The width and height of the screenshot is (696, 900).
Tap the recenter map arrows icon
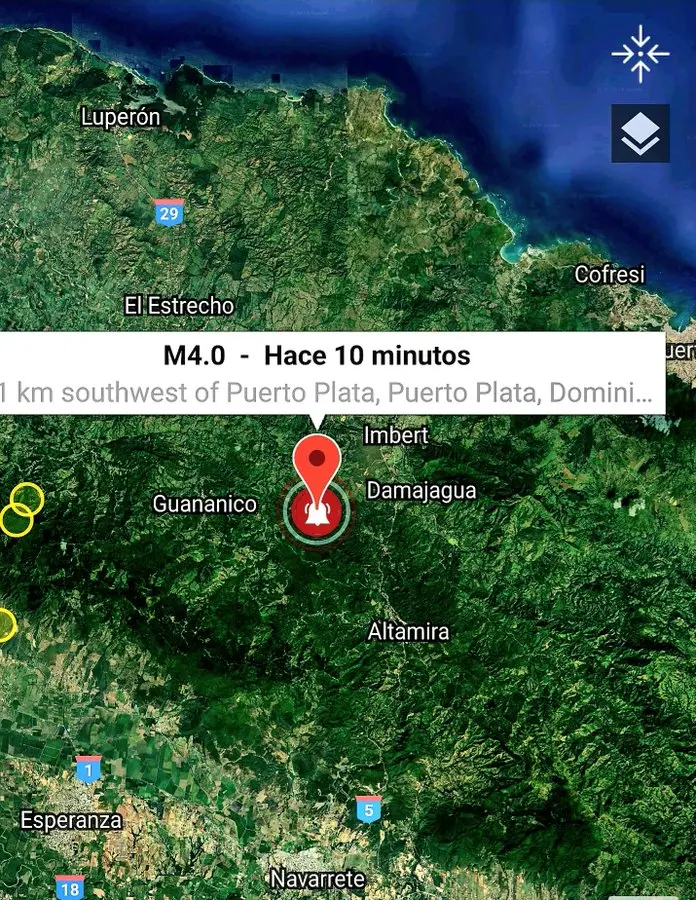[640, 53]
